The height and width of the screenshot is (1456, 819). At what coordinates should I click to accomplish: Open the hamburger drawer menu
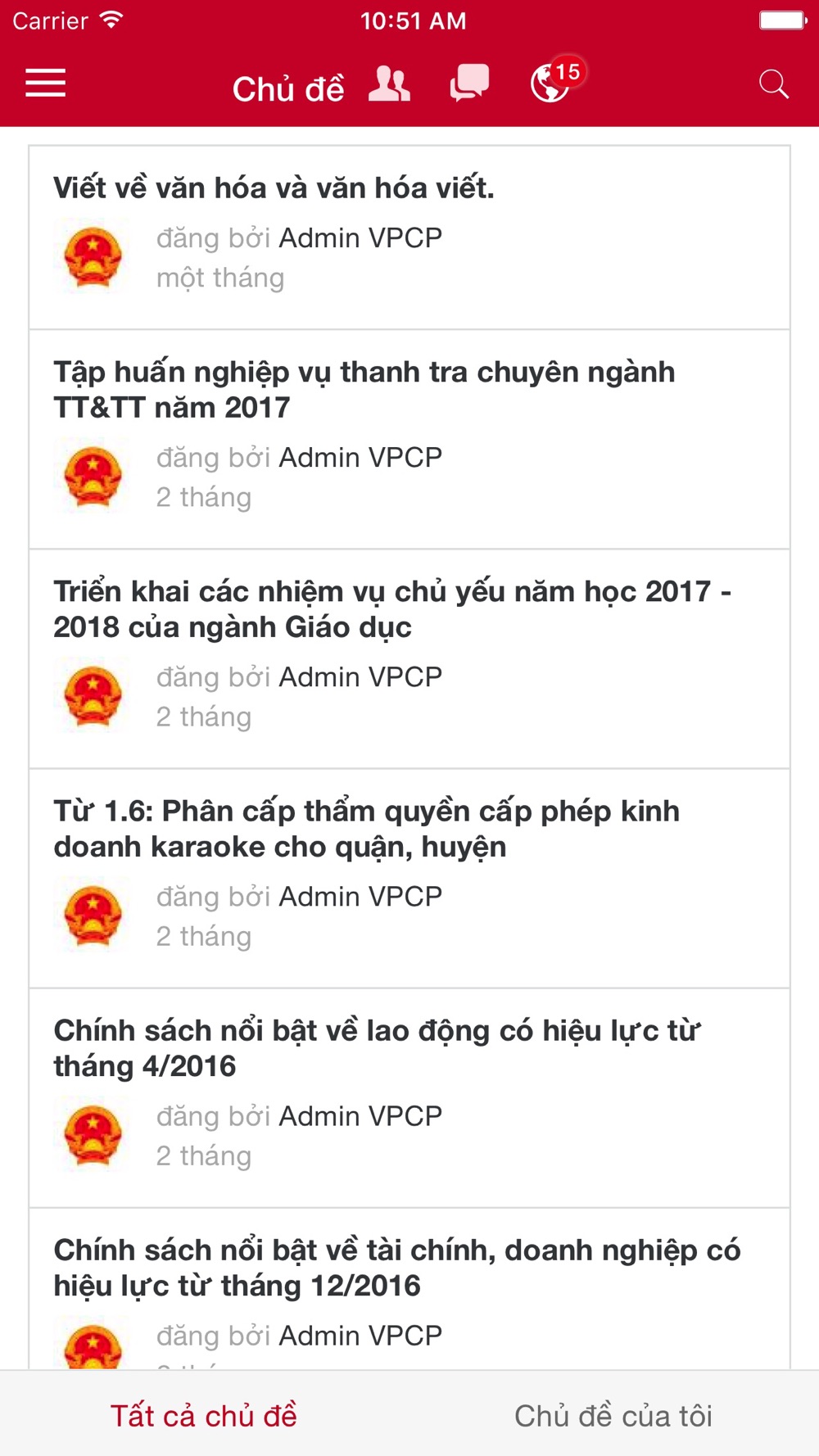45,84
